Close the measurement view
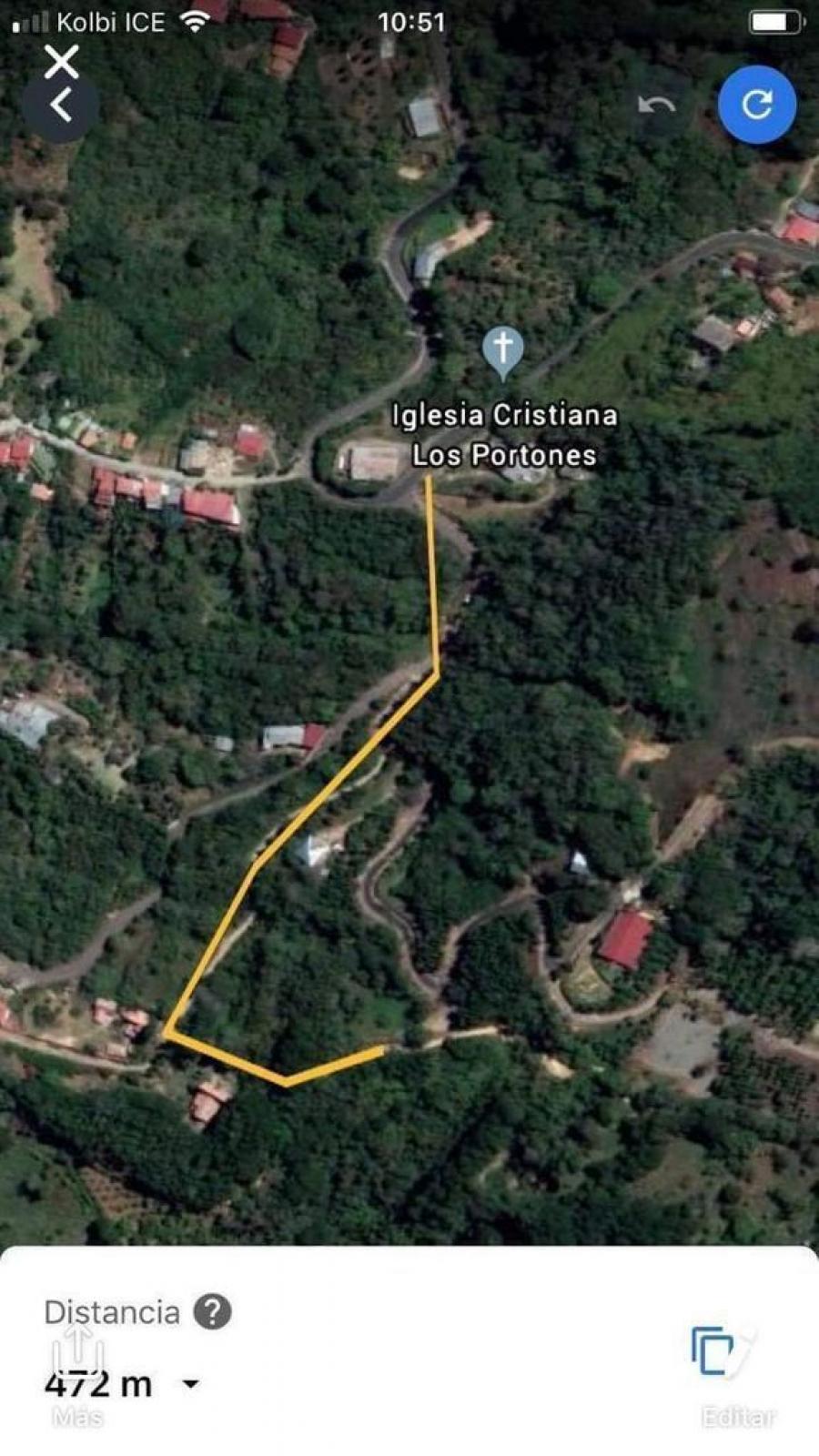This screenshot has width=819, height=1456. coord(62,62)
